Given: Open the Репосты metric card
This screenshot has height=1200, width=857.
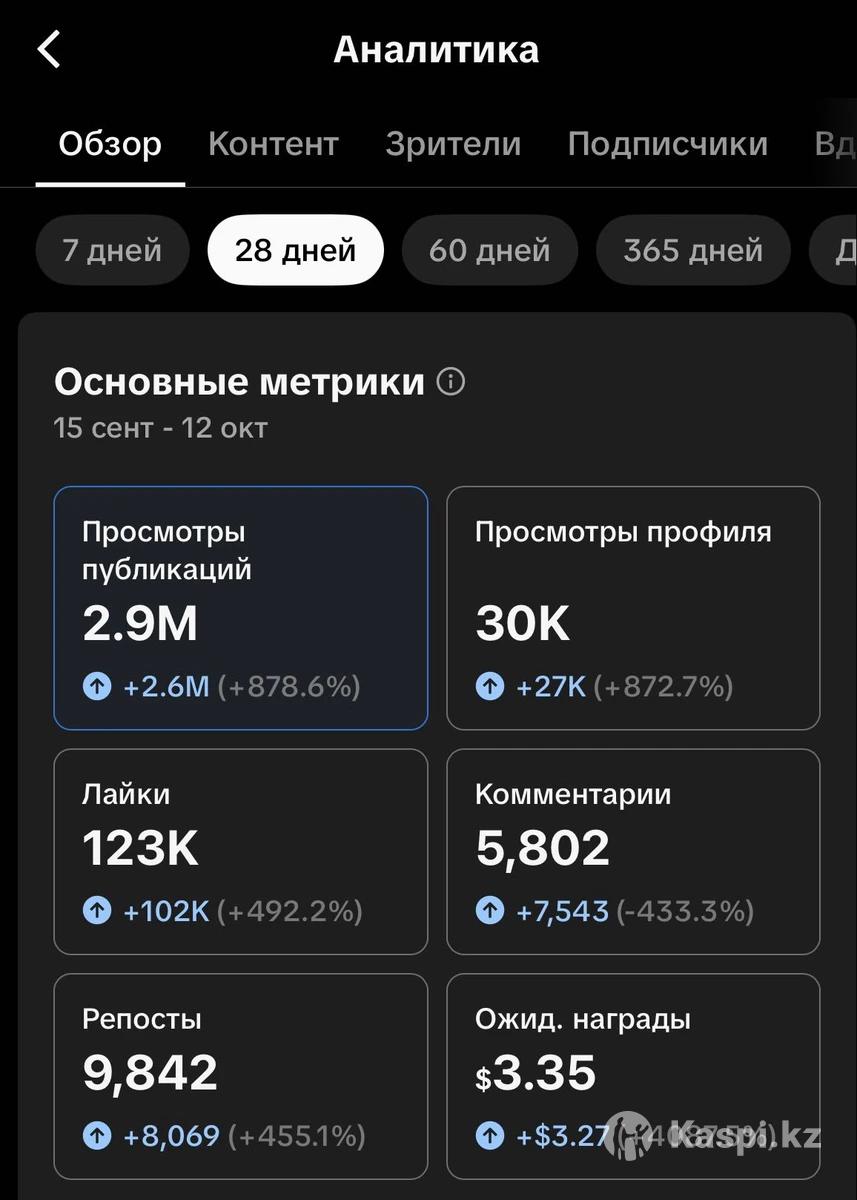Looking at the screenshot, I should [240, 1077].
